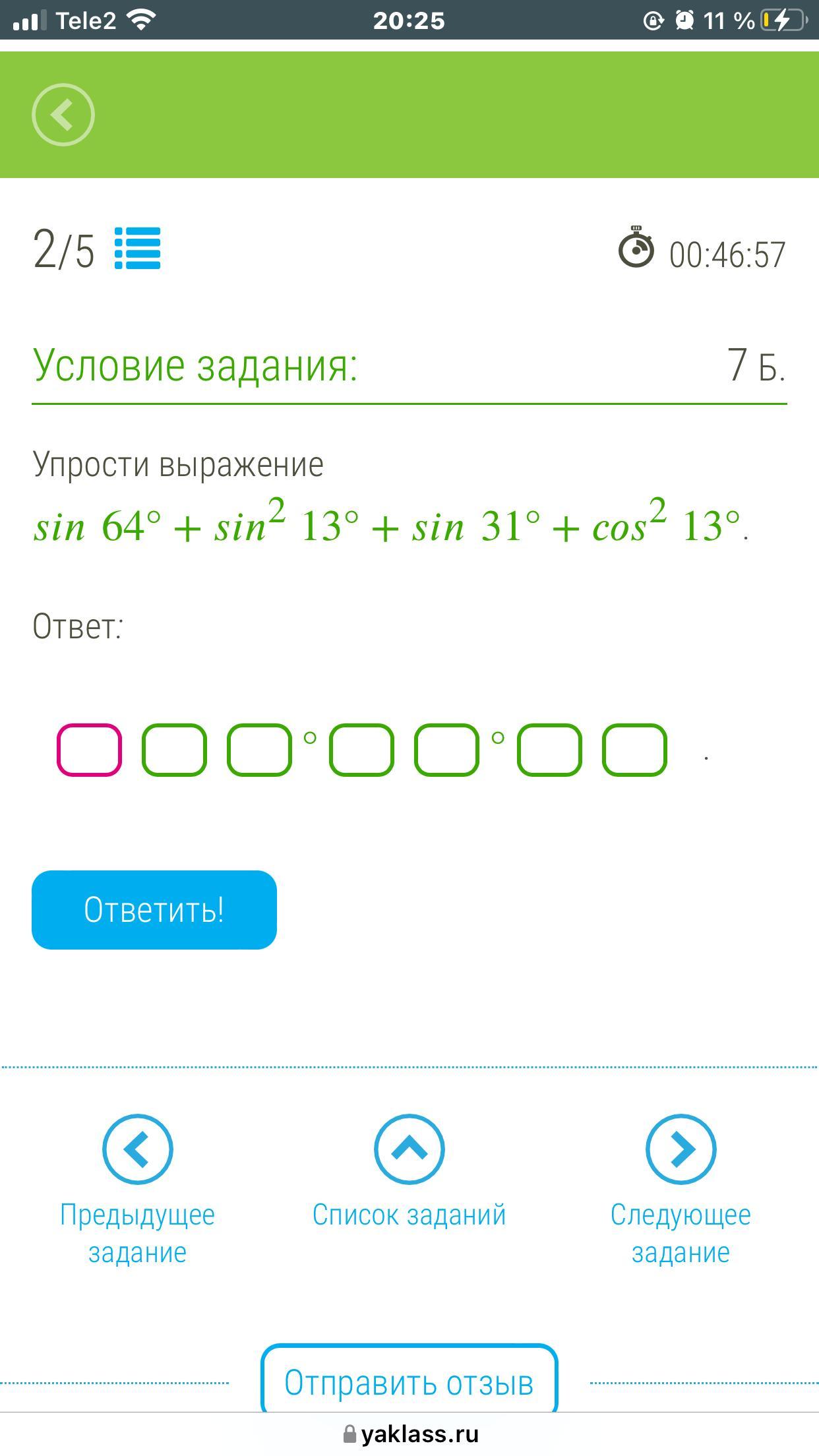Advance to Следующее задание
This screenshot has height=1456, width=819.
681,1149
